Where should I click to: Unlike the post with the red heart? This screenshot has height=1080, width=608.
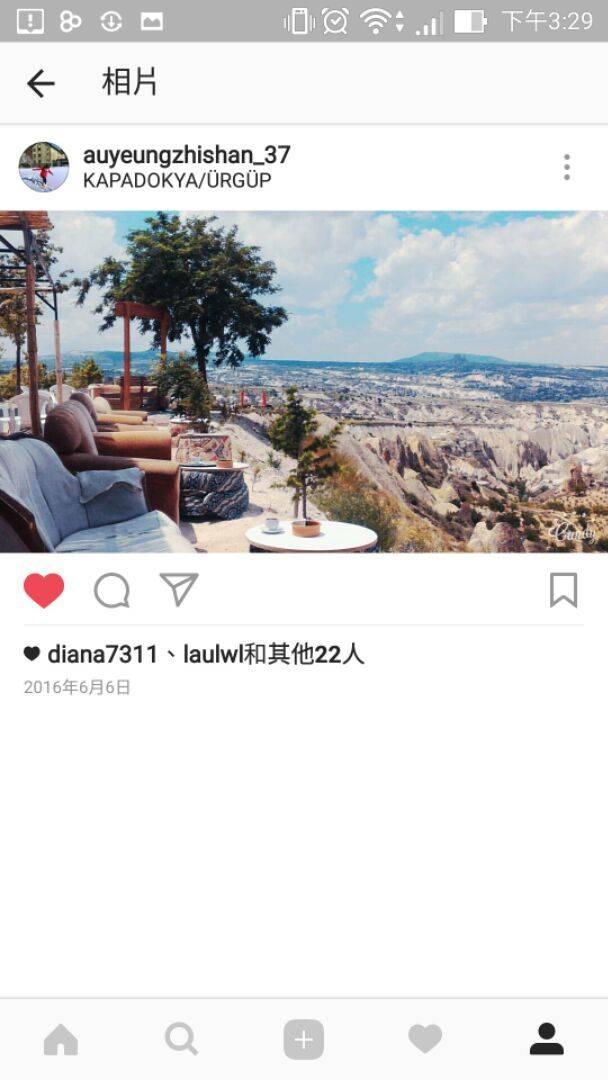[44, 590]
